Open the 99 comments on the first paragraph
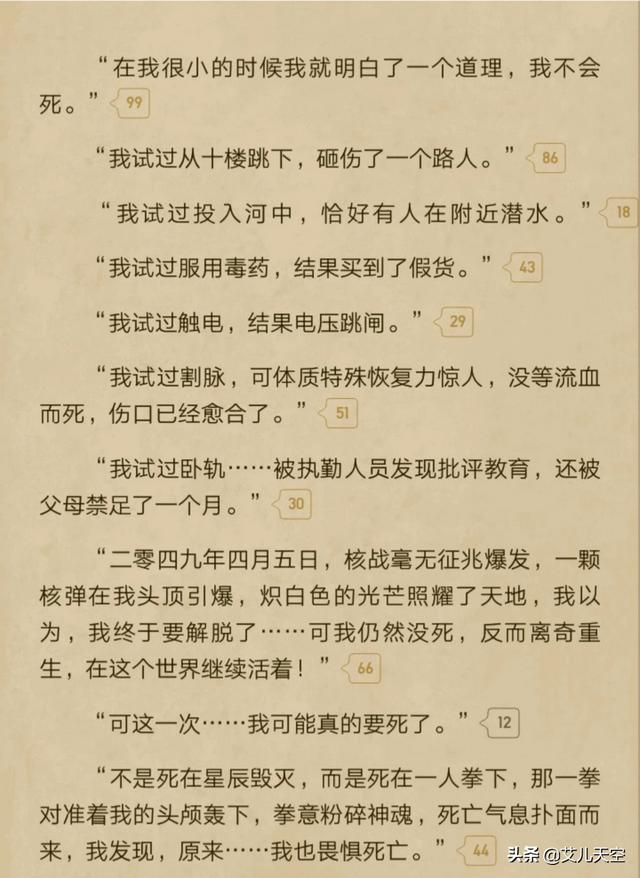Image resolution: width=640 pixels, height=878 pixels. click(x=131, y=103)
